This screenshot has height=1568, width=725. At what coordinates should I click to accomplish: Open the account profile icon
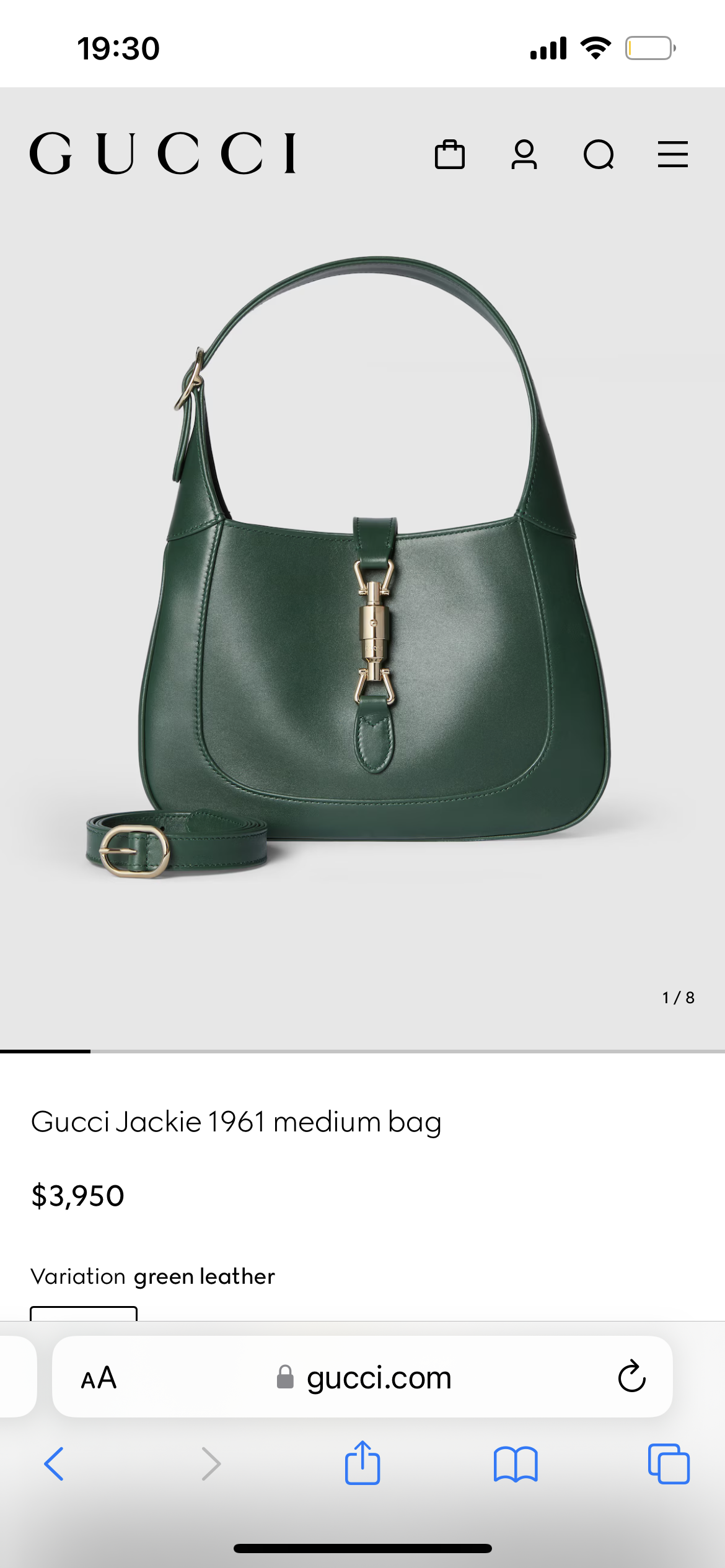tap(524, 154)
